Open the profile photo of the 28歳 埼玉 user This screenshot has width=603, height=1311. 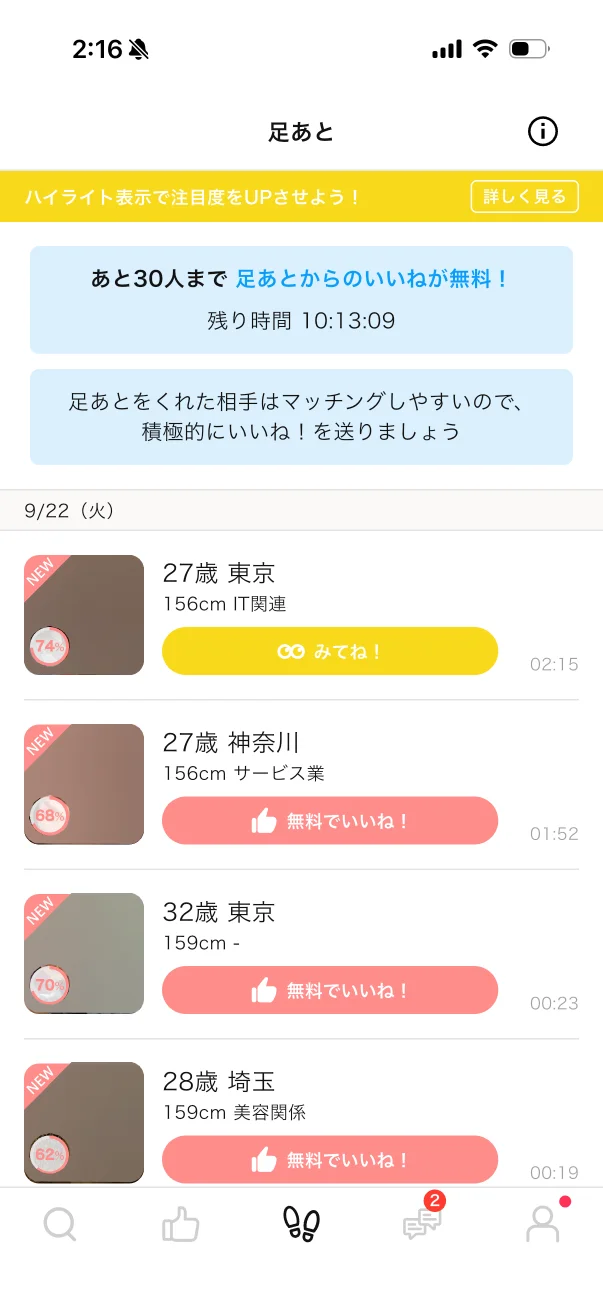(x=84, y=1122)
